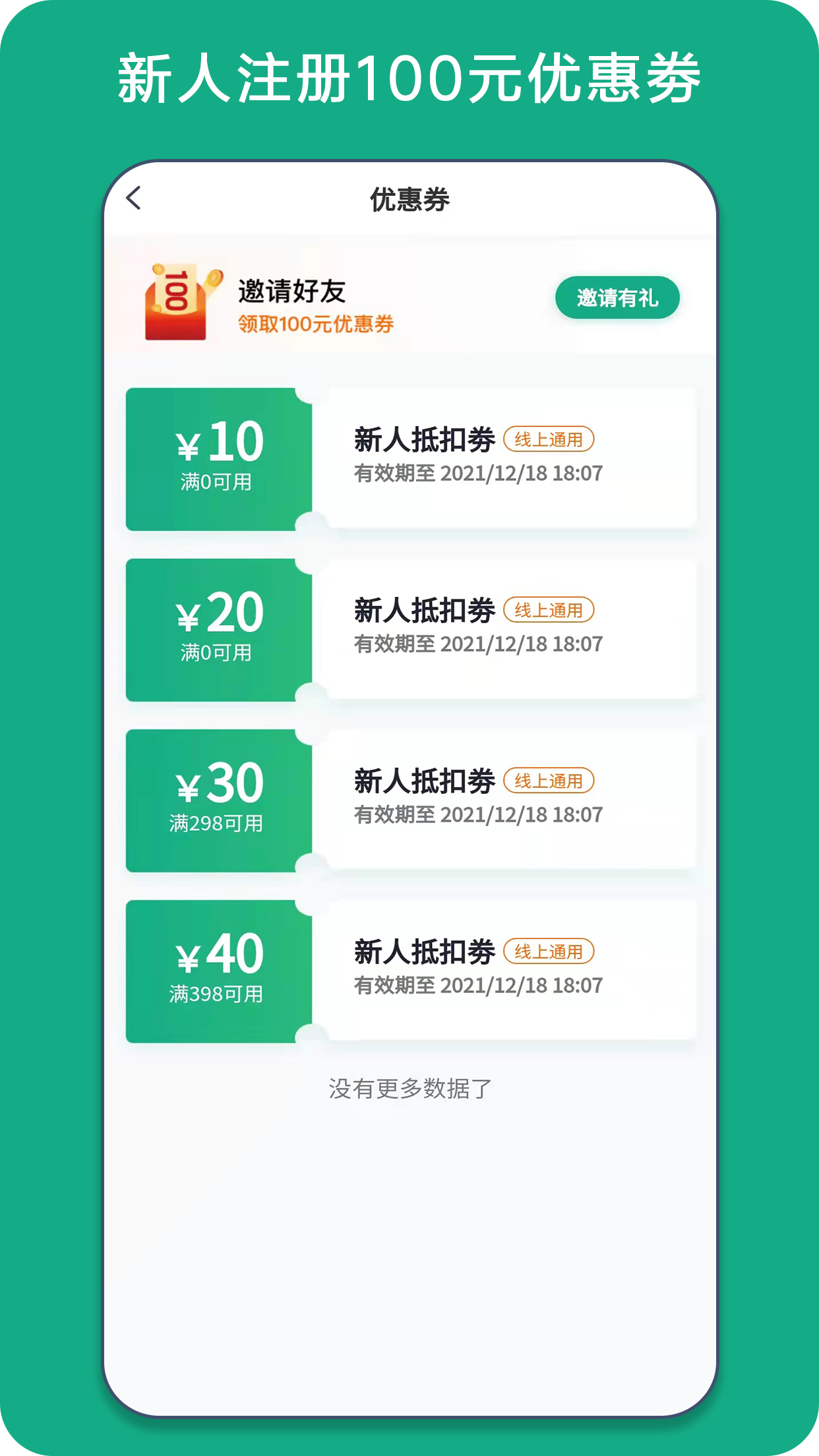Select the ¥10 green coupon stub

click(x=218, y=458)
